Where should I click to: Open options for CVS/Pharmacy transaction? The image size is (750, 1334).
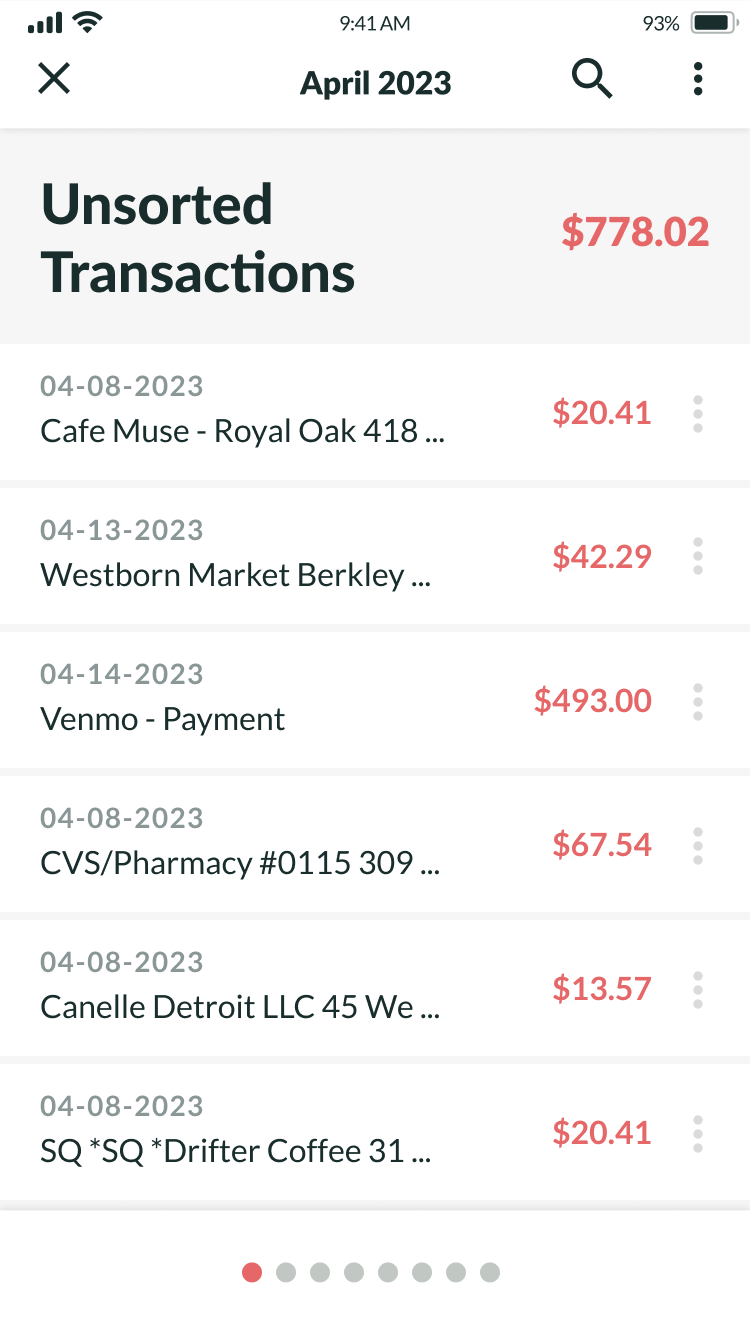coord(697,845)
